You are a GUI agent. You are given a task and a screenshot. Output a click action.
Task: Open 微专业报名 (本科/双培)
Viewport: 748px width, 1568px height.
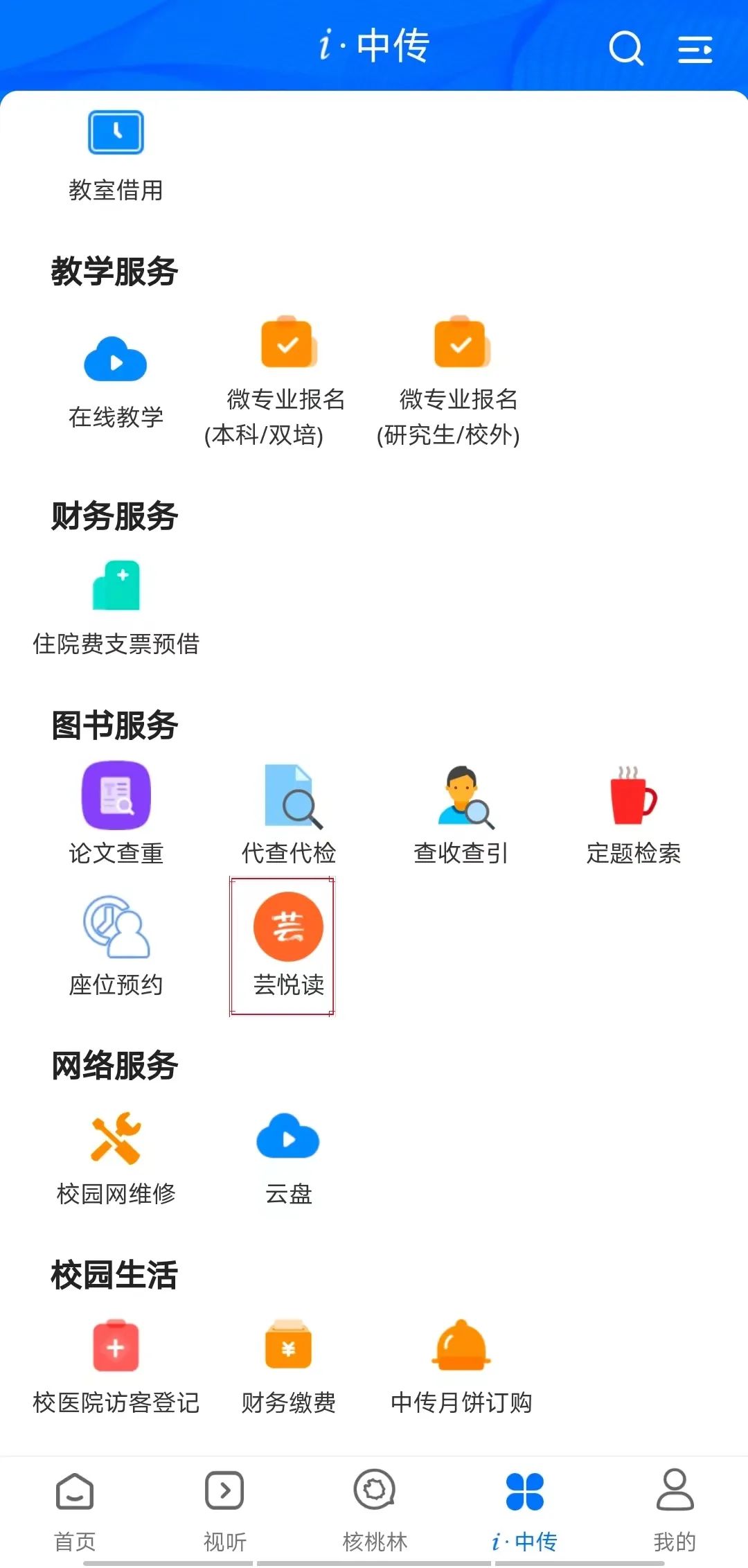click(x=287, y=382)
